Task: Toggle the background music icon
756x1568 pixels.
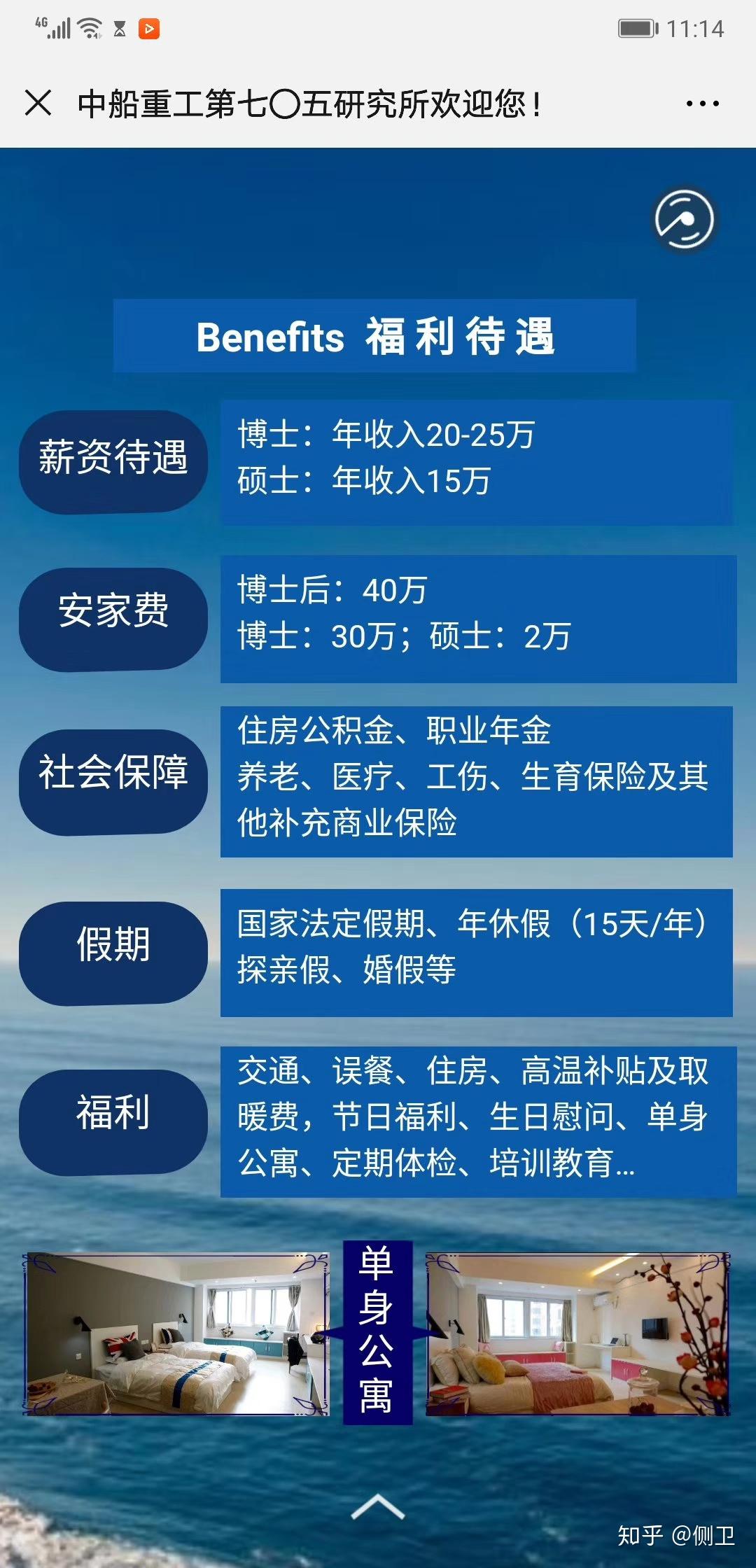Action: [684, 220]
